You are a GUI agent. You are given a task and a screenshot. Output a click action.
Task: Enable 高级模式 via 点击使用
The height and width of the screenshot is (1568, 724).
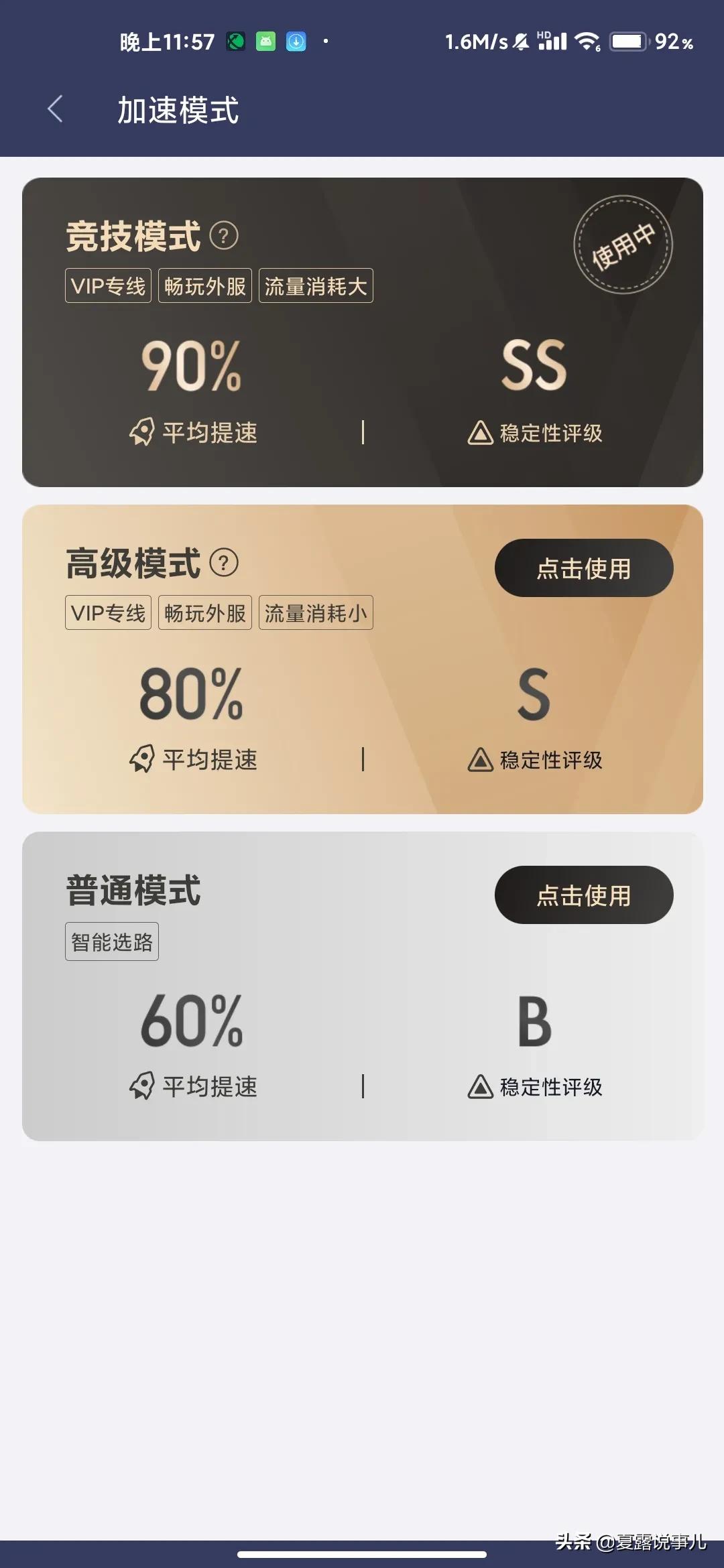pos(584,568)
